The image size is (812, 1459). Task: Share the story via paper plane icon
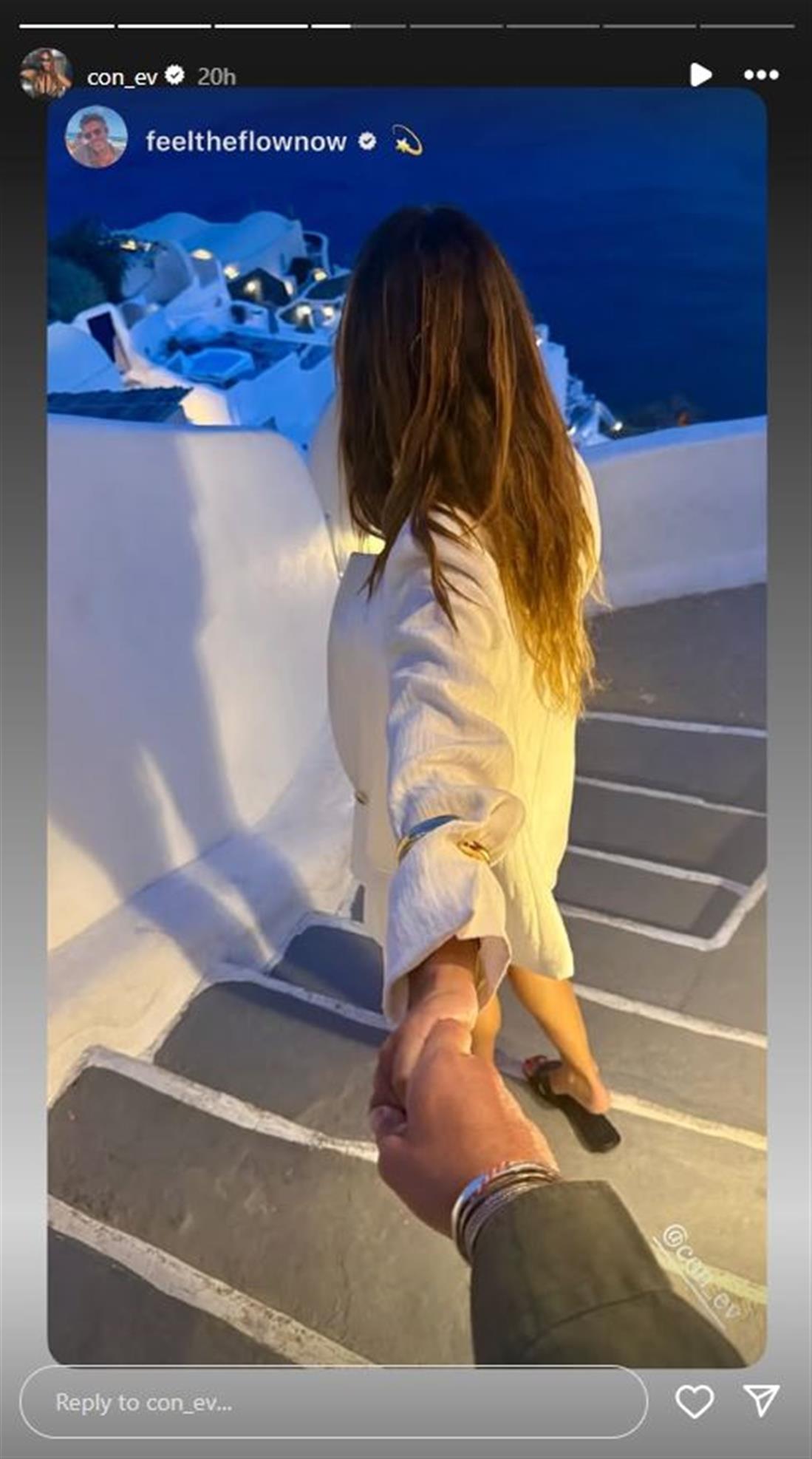(x=761, y=1401)
